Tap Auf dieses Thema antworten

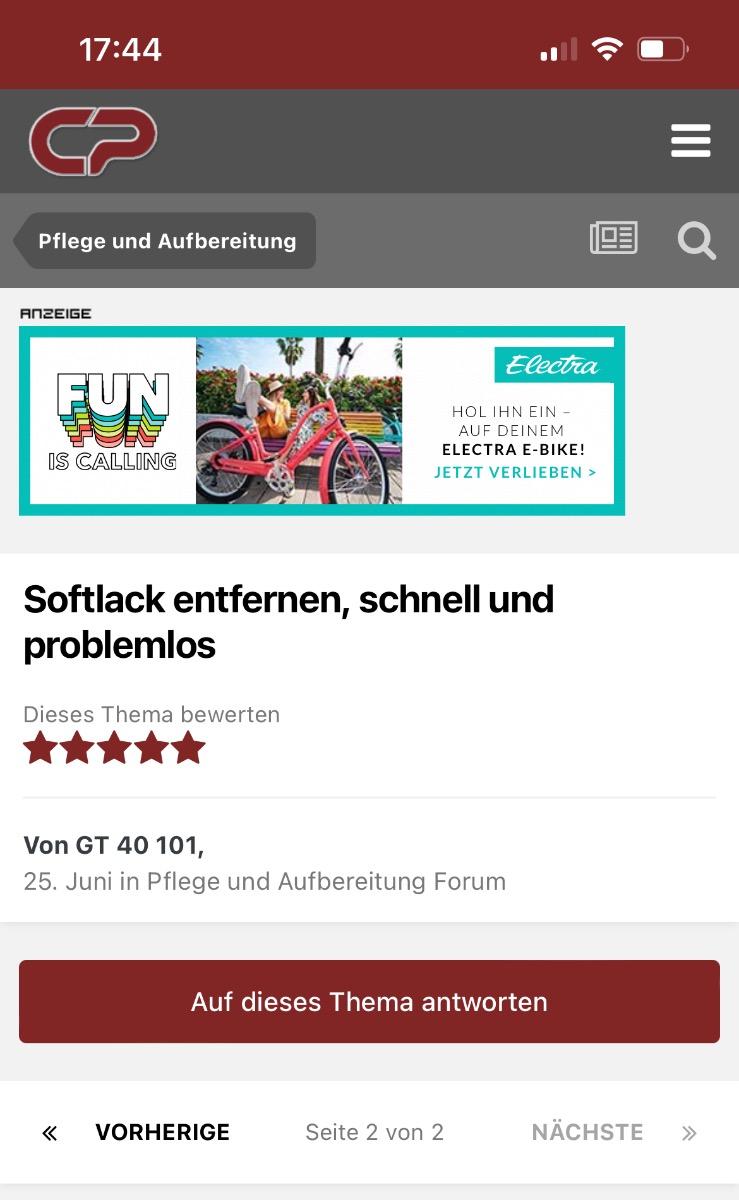tap(369, 1002)
